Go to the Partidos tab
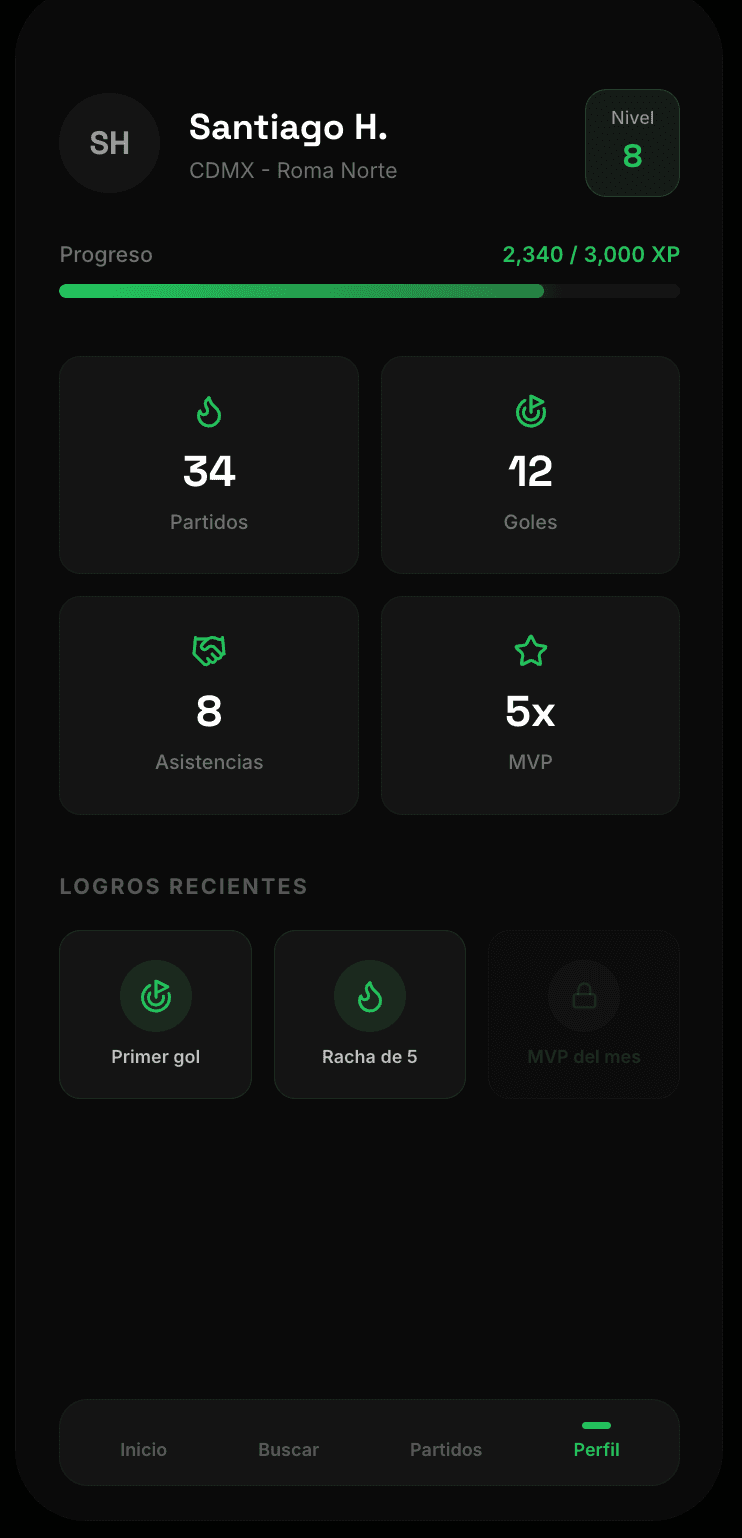 tap(445, 1449)
